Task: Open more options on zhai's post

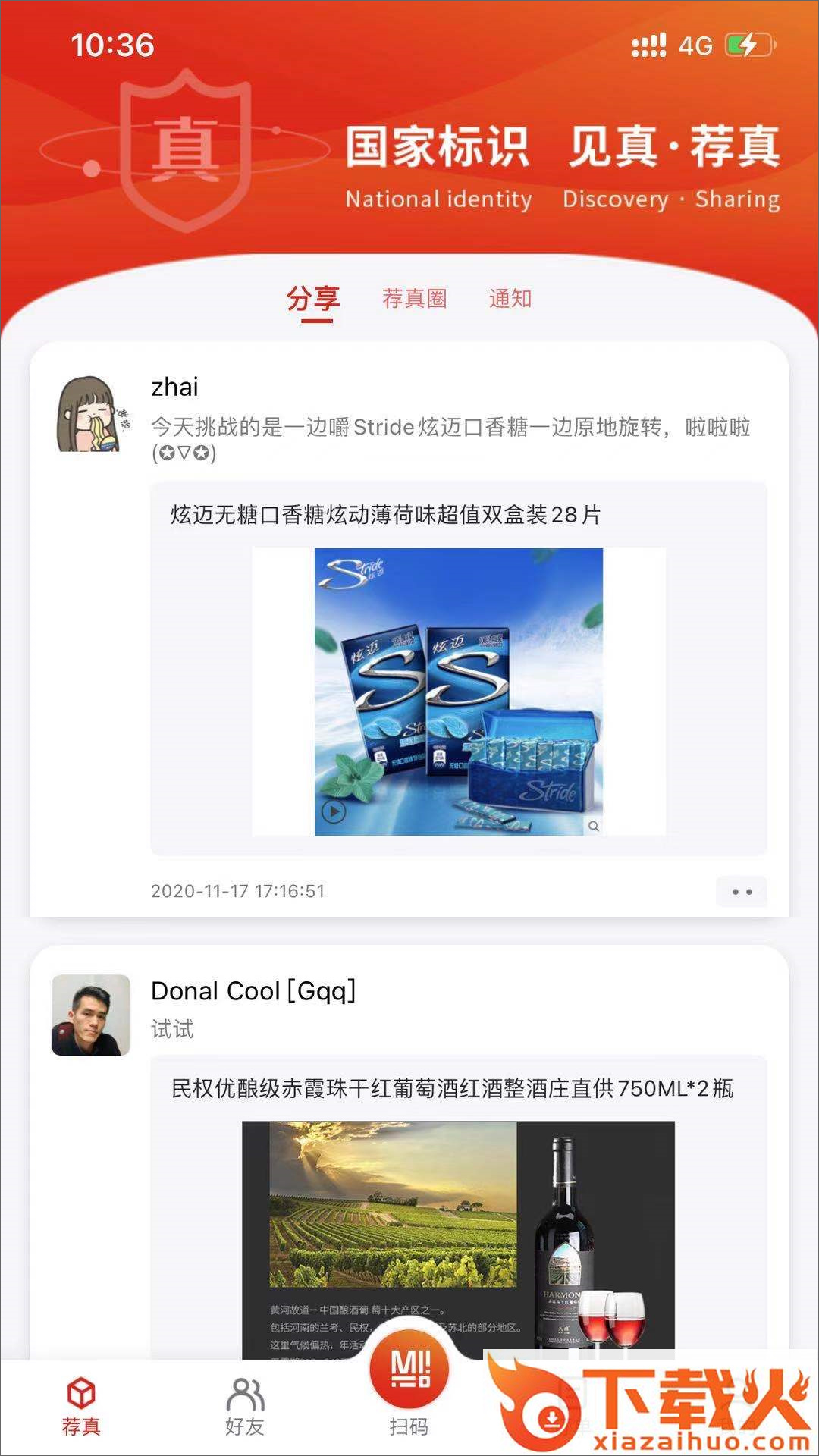Action: point(742,892)
